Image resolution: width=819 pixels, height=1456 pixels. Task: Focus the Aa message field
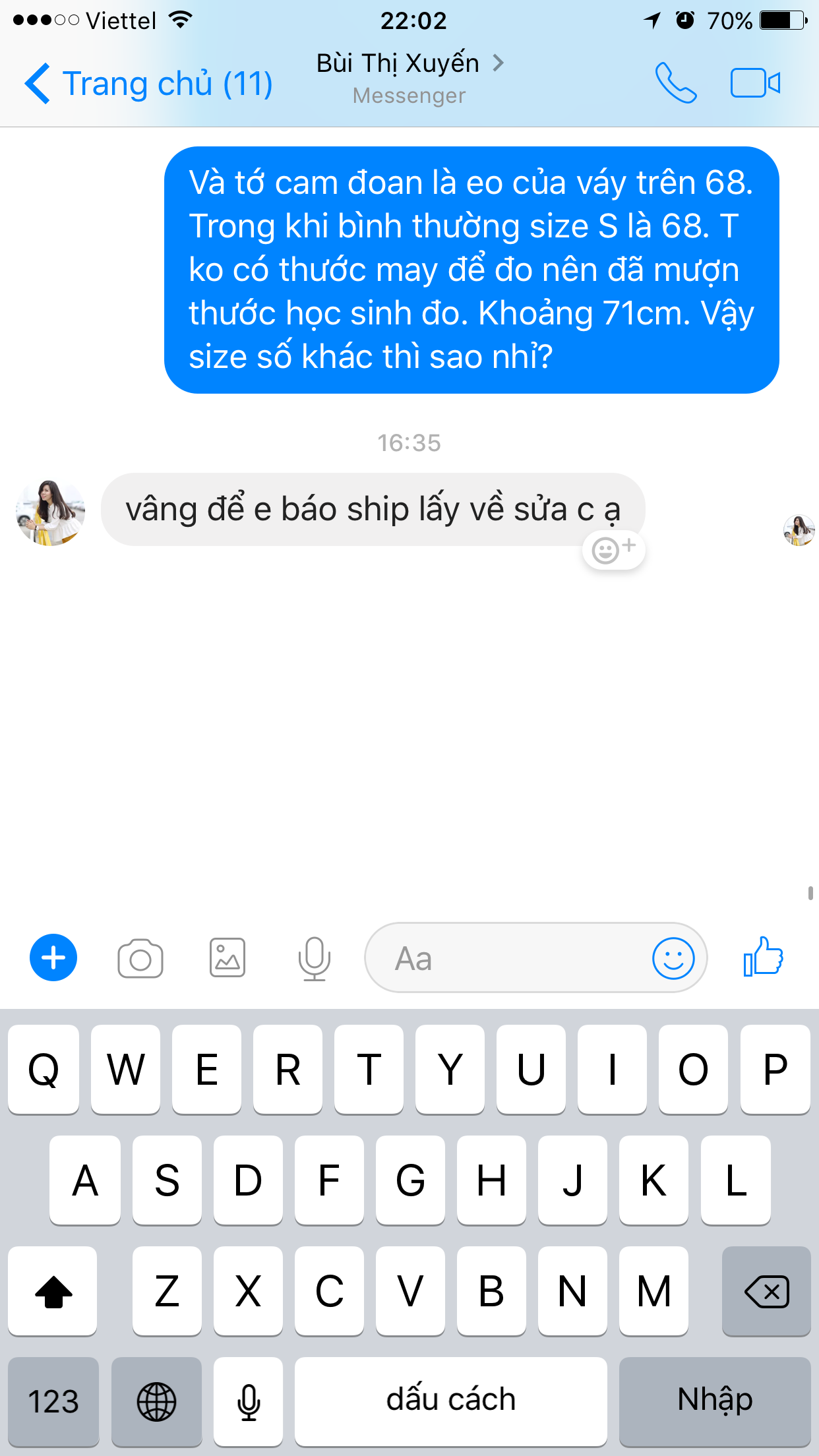(508, 958)
